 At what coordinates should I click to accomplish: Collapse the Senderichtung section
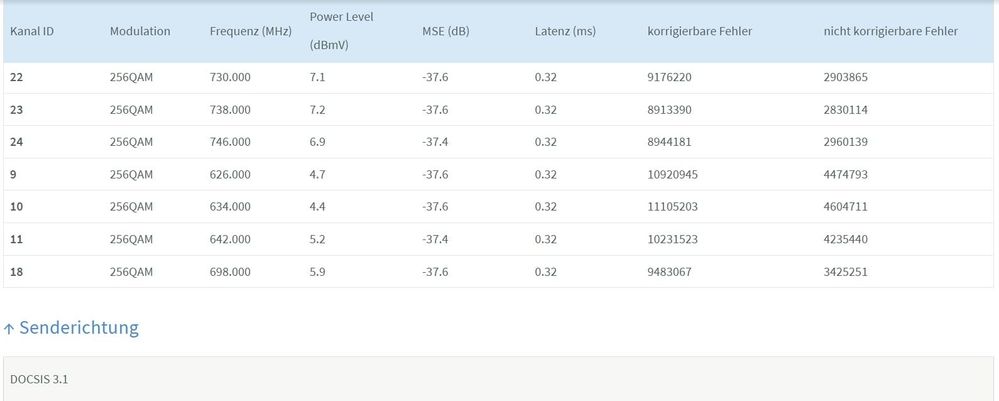[x=71, y=328]
